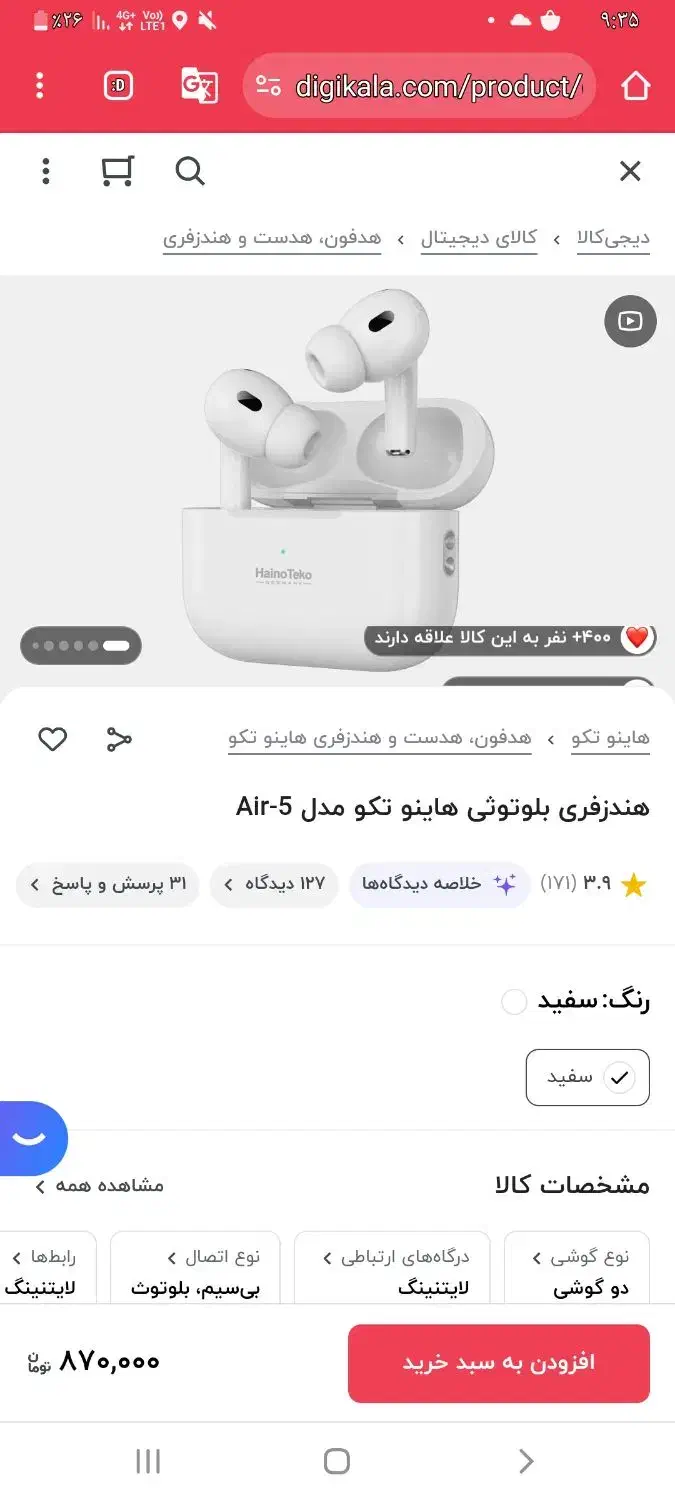675x1500 pixels.
Task: Open the هاینو تکو brand link
Action: [x=610, y=739]
